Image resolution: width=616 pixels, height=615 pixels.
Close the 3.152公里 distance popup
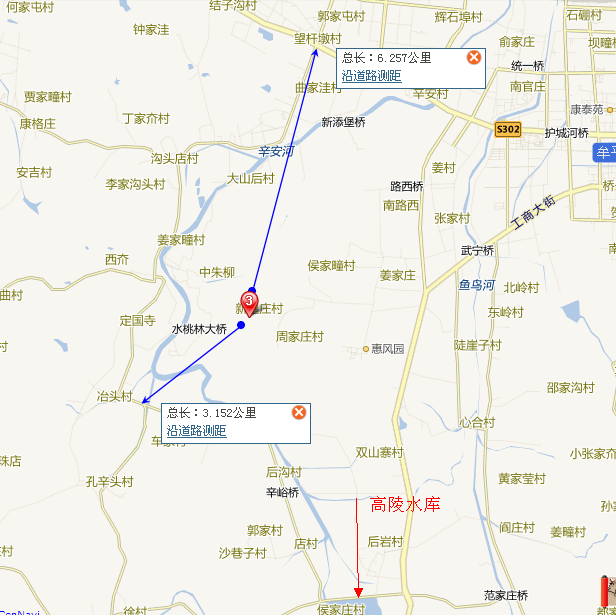299,413
